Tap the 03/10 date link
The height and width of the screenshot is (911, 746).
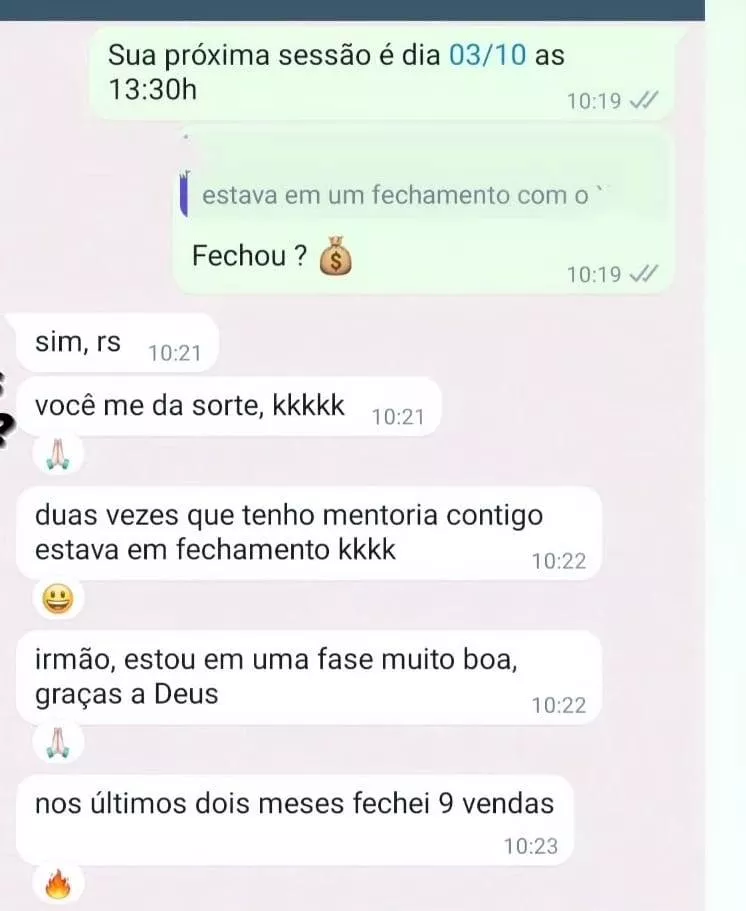pos(488,55)
